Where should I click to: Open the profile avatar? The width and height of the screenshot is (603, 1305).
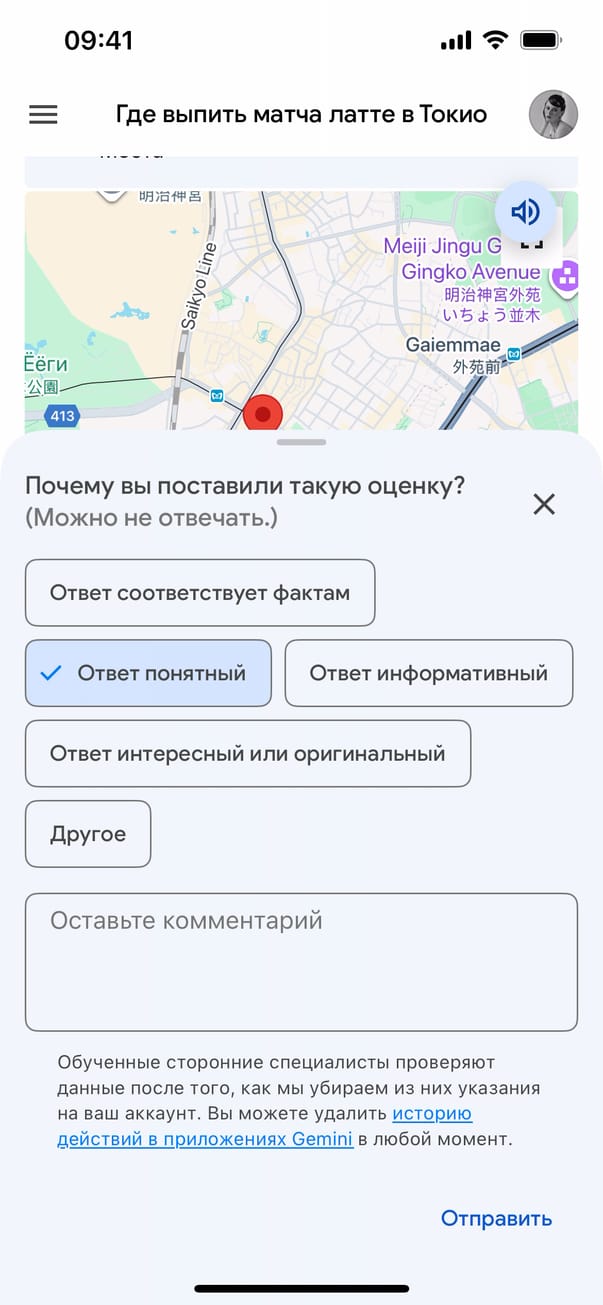tap(553, 115)
